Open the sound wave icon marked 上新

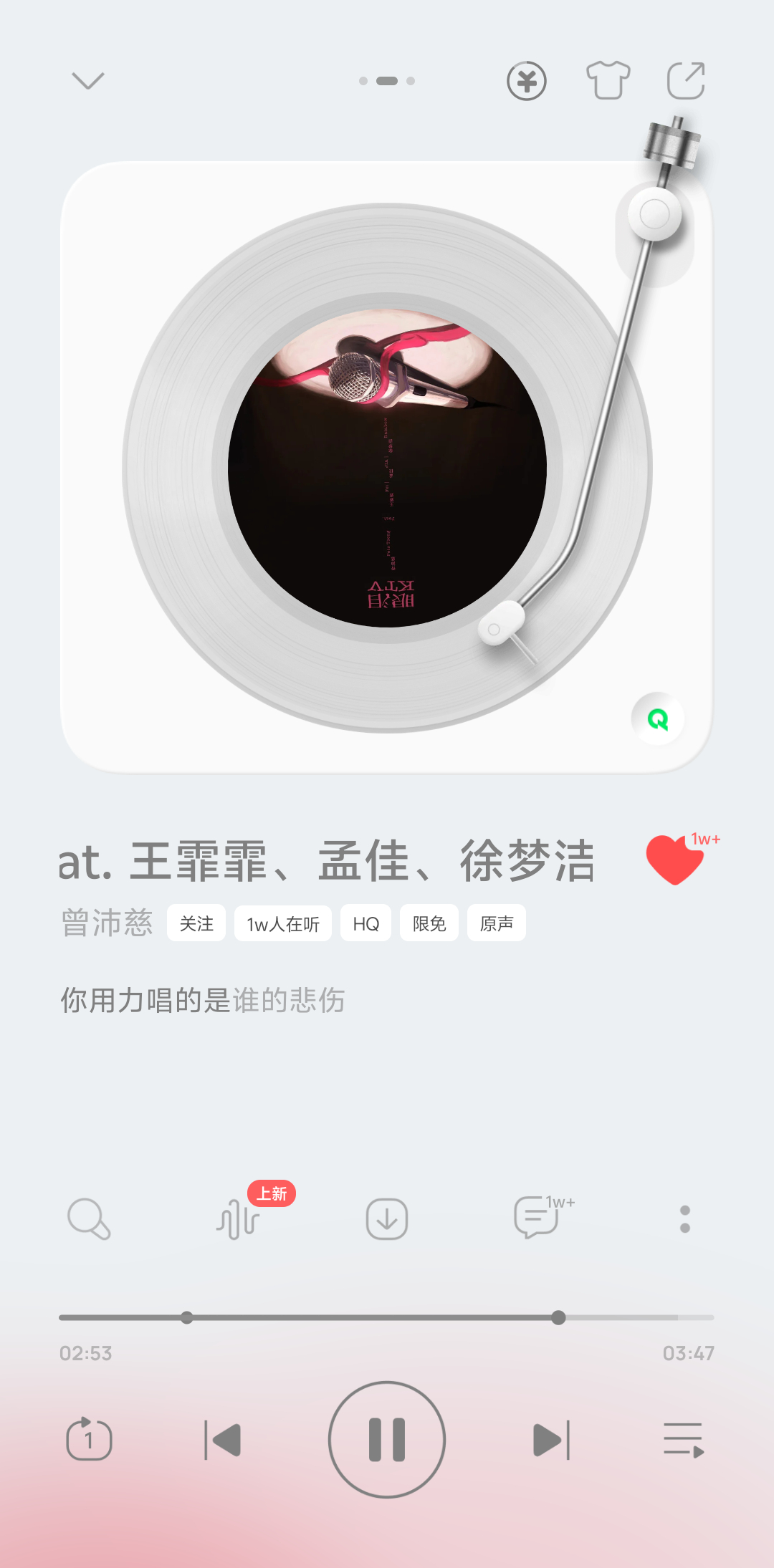coord(238,1218)
